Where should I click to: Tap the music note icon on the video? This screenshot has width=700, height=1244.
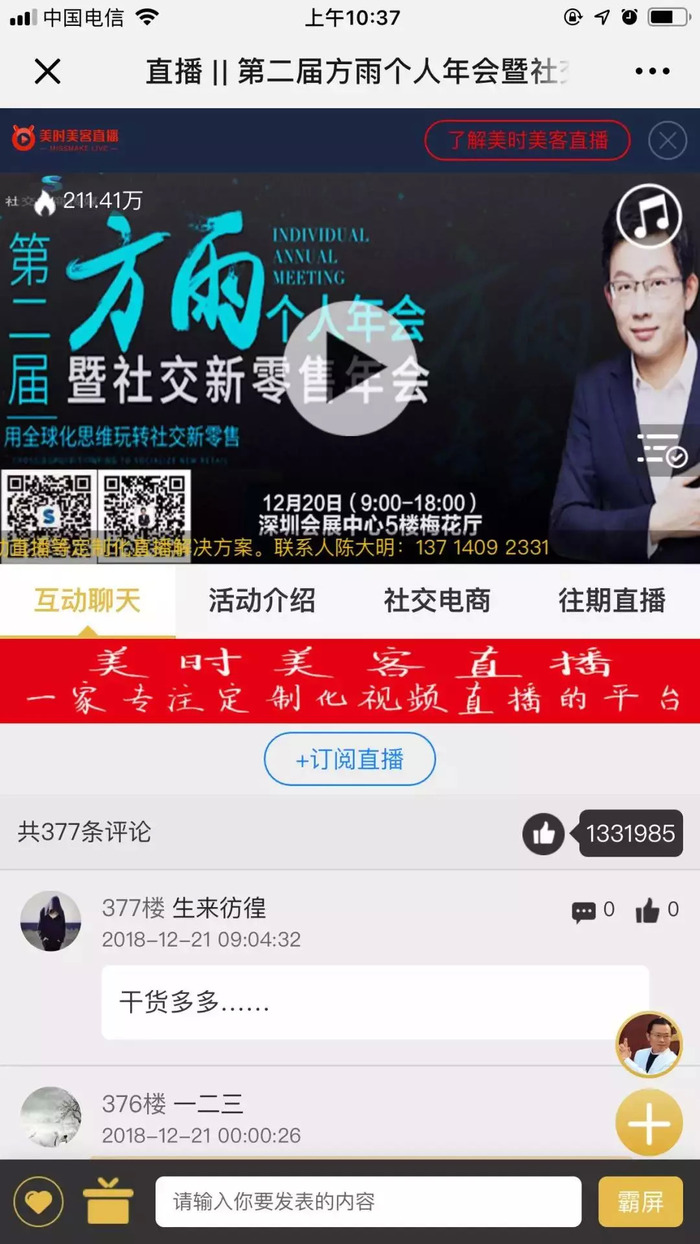[x=649, y=215]
